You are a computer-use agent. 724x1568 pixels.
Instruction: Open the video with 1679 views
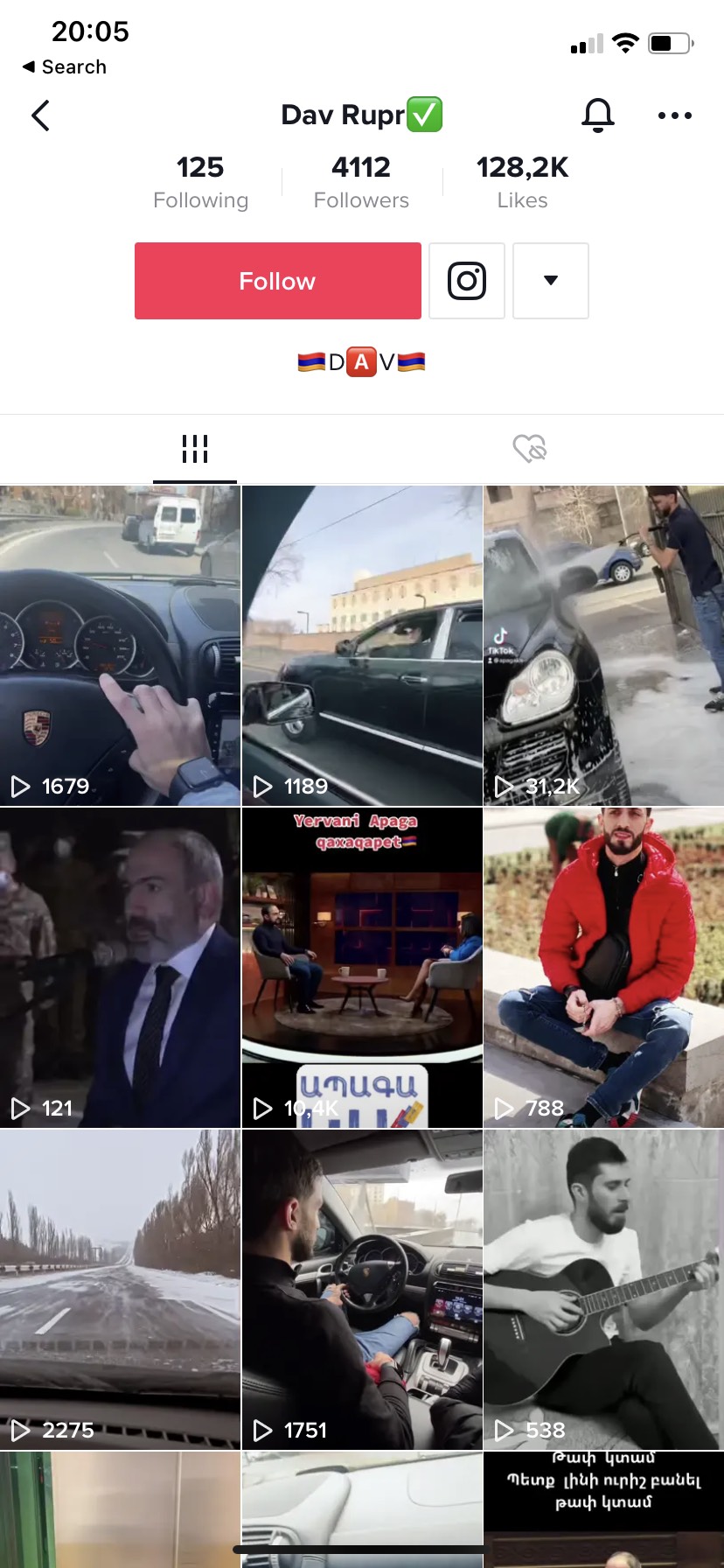[120, 646]
